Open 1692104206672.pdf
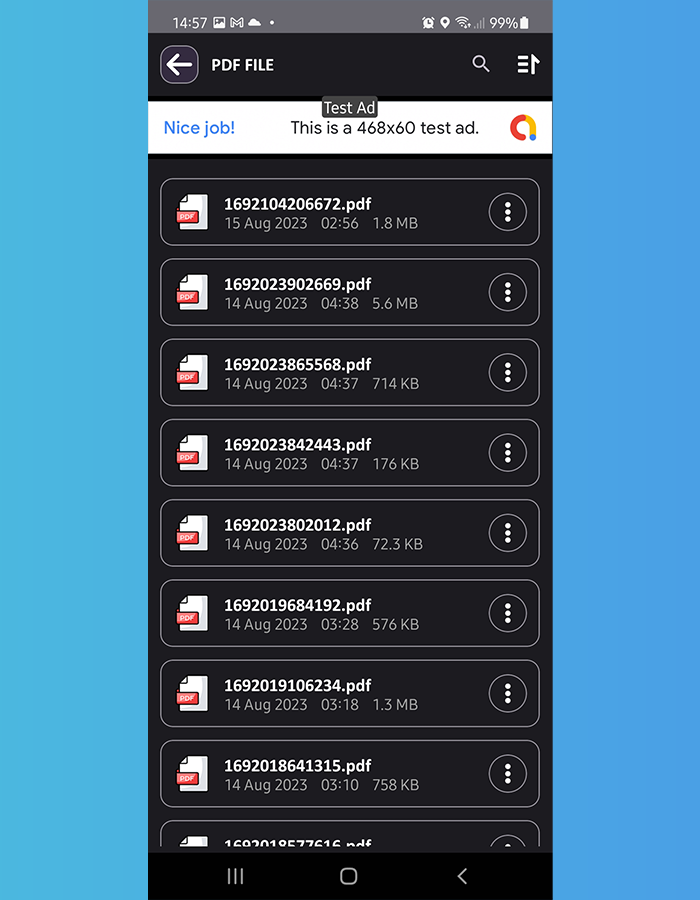Image resolution: width=700 pixels, height=900 pixels. point(320,212)
